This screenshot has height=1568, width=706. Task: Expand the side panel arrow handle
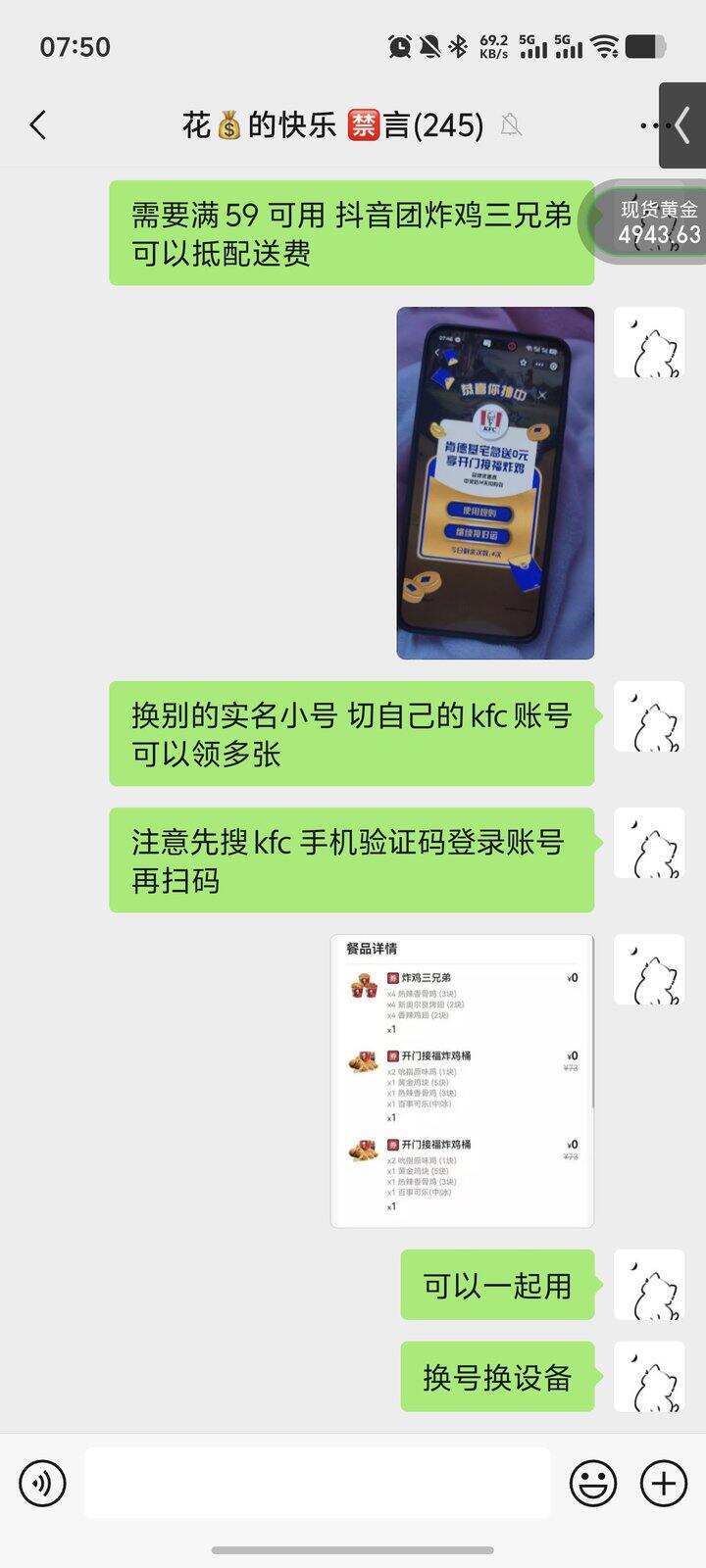pos(683,125)
